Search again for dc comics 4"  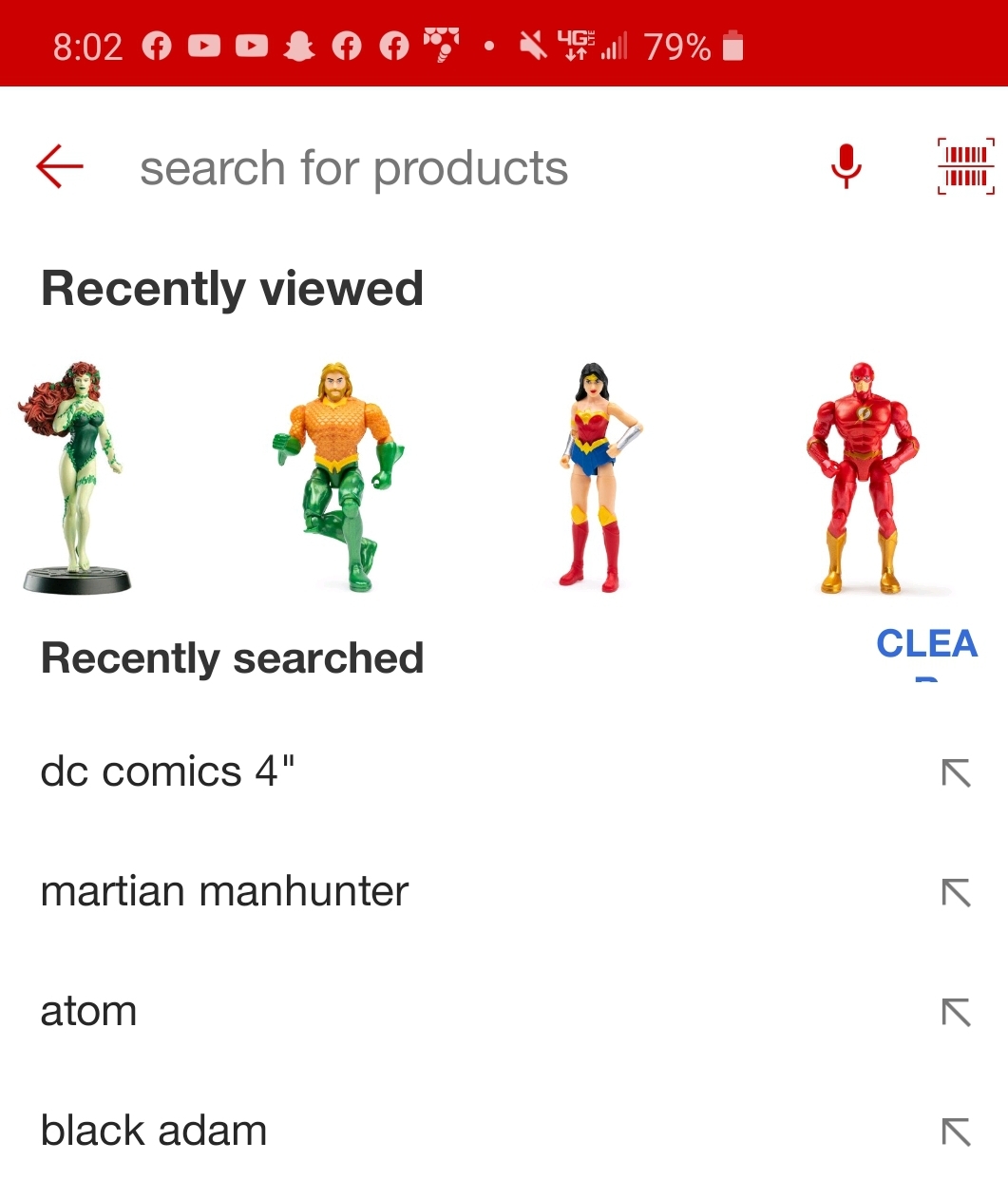[168, 771]
